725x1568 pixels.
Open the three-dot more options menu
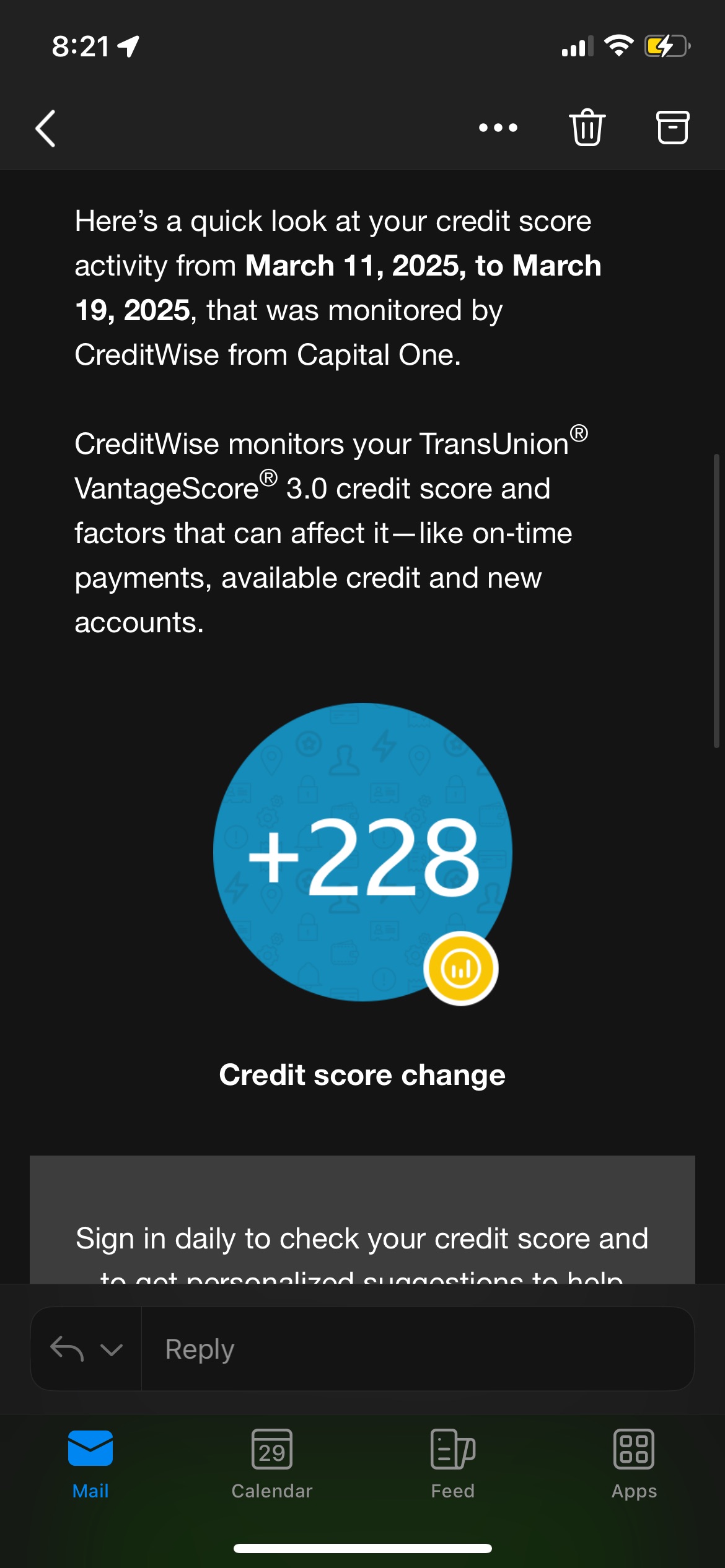(x=498, y=128)
